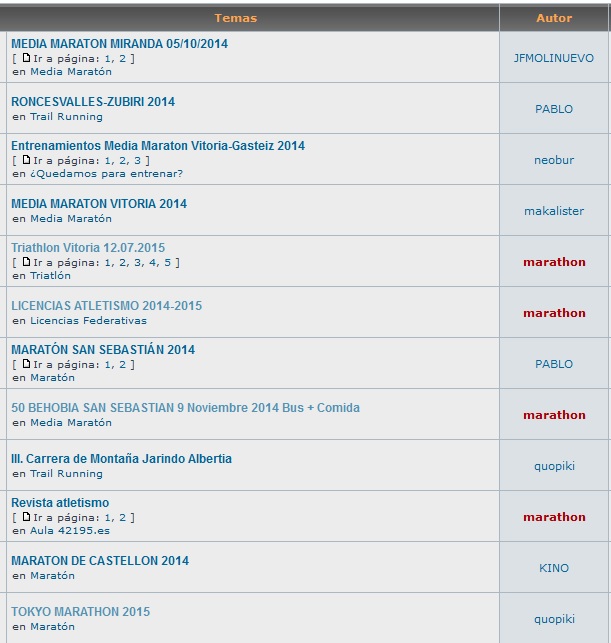
Task: Open the MEDIA MARATON VITORIA 2014 topic
Action: (98, 204)
